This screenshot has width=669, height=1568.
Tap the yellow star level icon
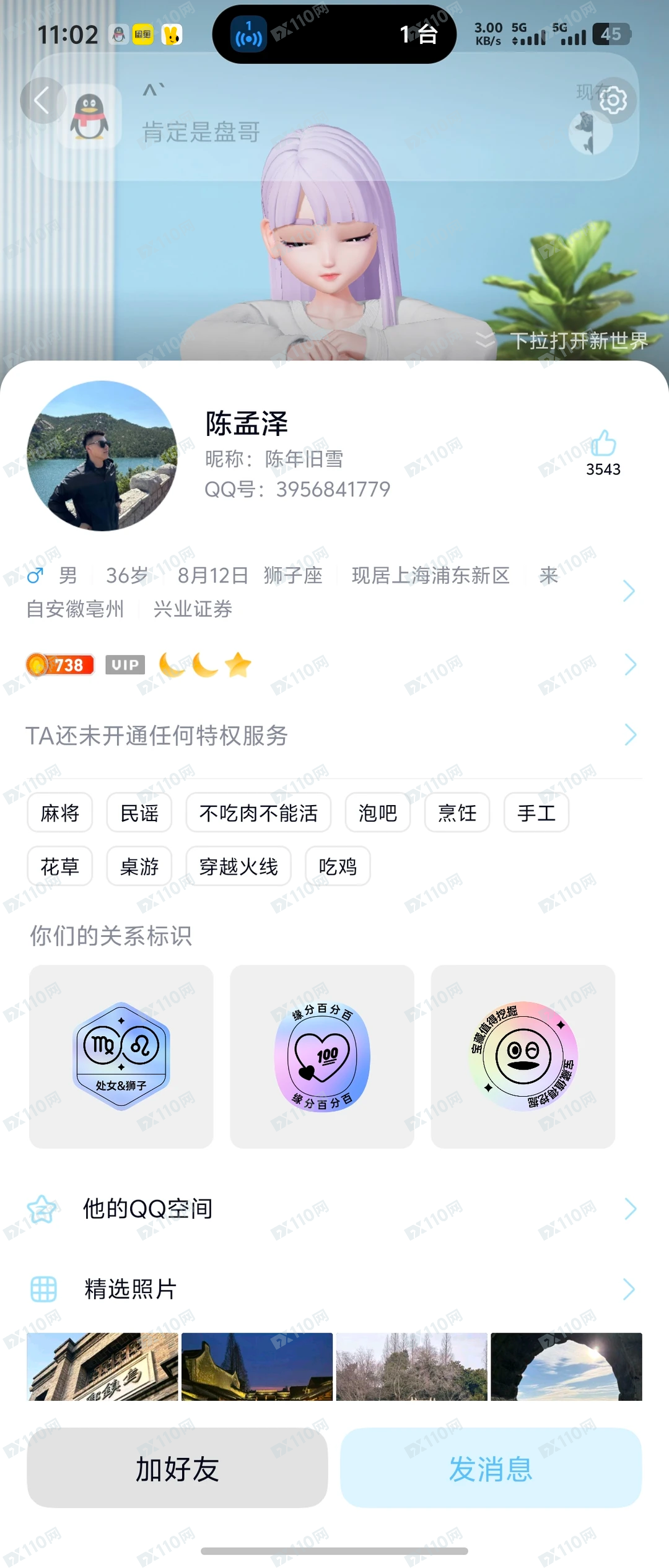click(x=236, y=664)
